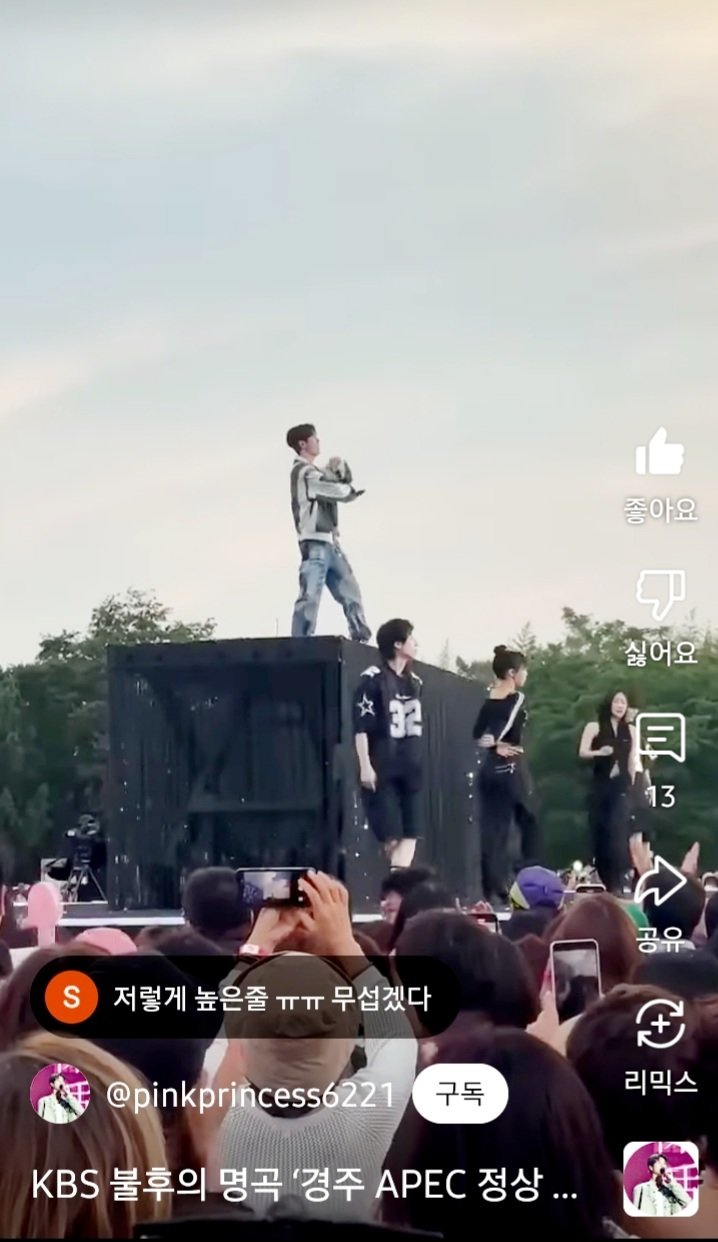The height and width of the screenshot is (1242, 718).
Task: Open the sound thumbnail for this Short
Action: [x=661, y=1179]
